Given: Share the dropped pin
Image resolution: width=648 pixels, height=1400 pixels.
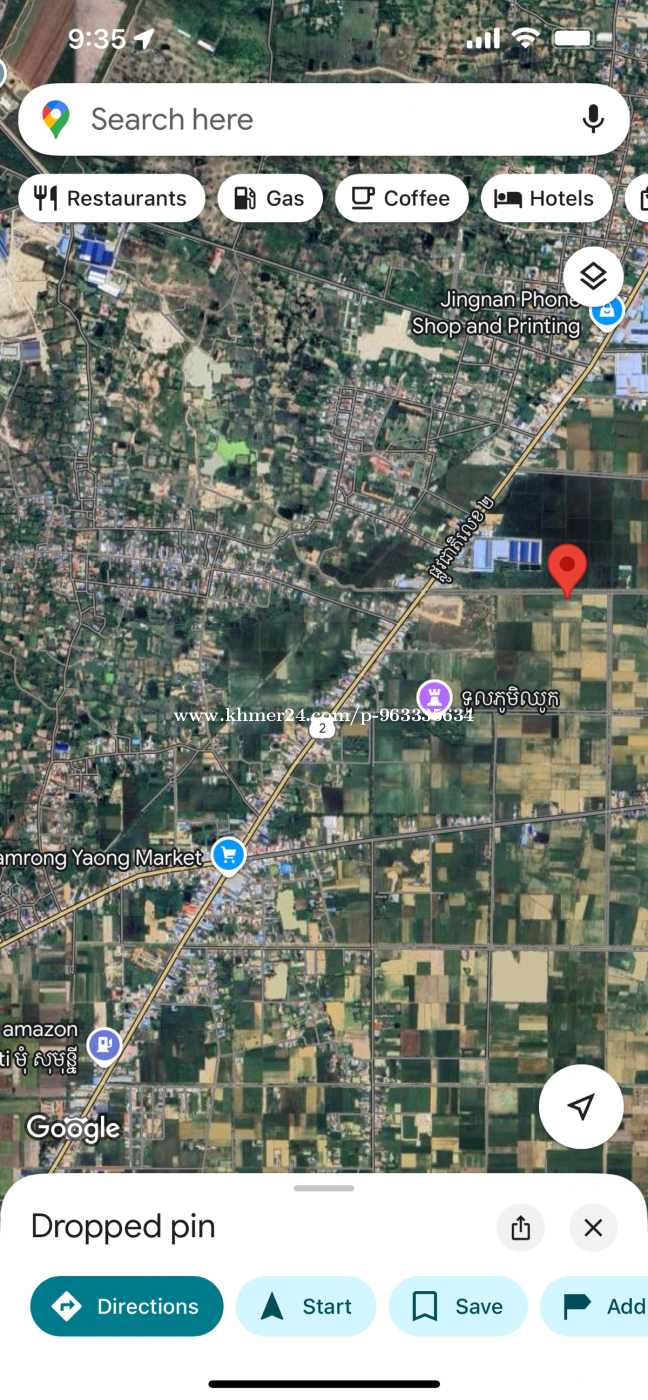Looking at the screenshot, I should pos(520,1228).
